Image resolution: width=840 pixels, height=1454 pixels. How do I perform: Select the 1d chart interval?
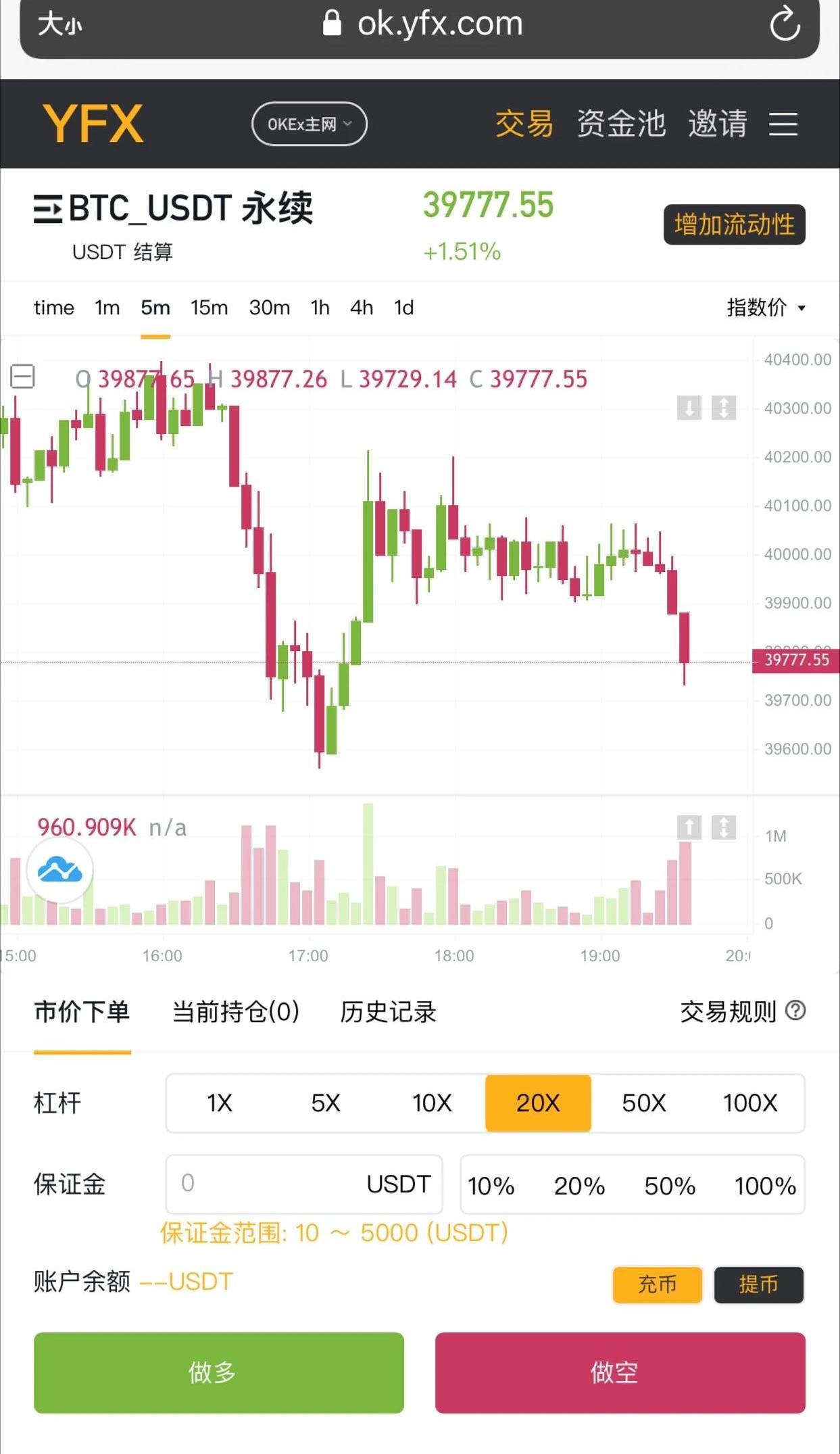tap(403, 308)
